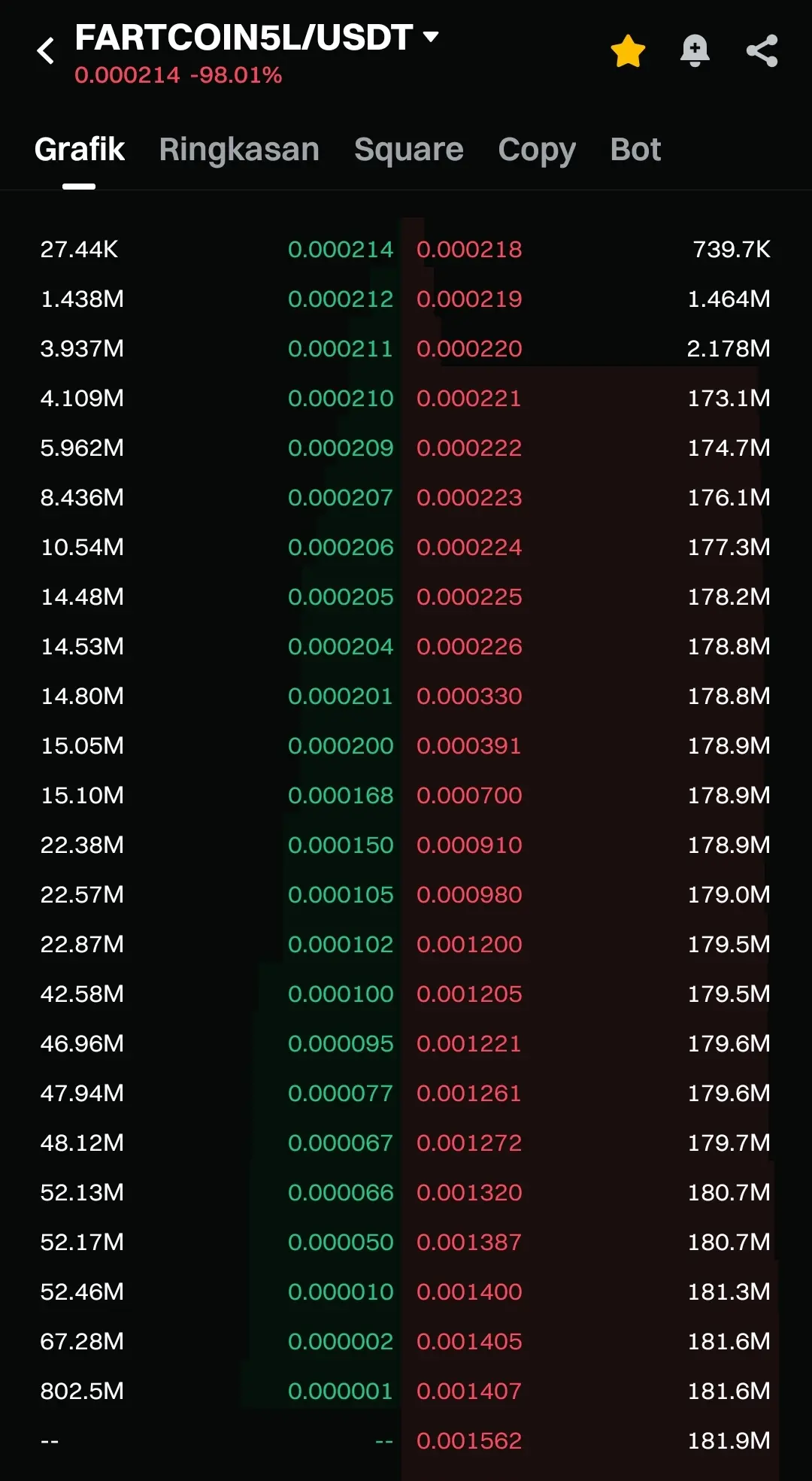Open the Square tab

408,150
